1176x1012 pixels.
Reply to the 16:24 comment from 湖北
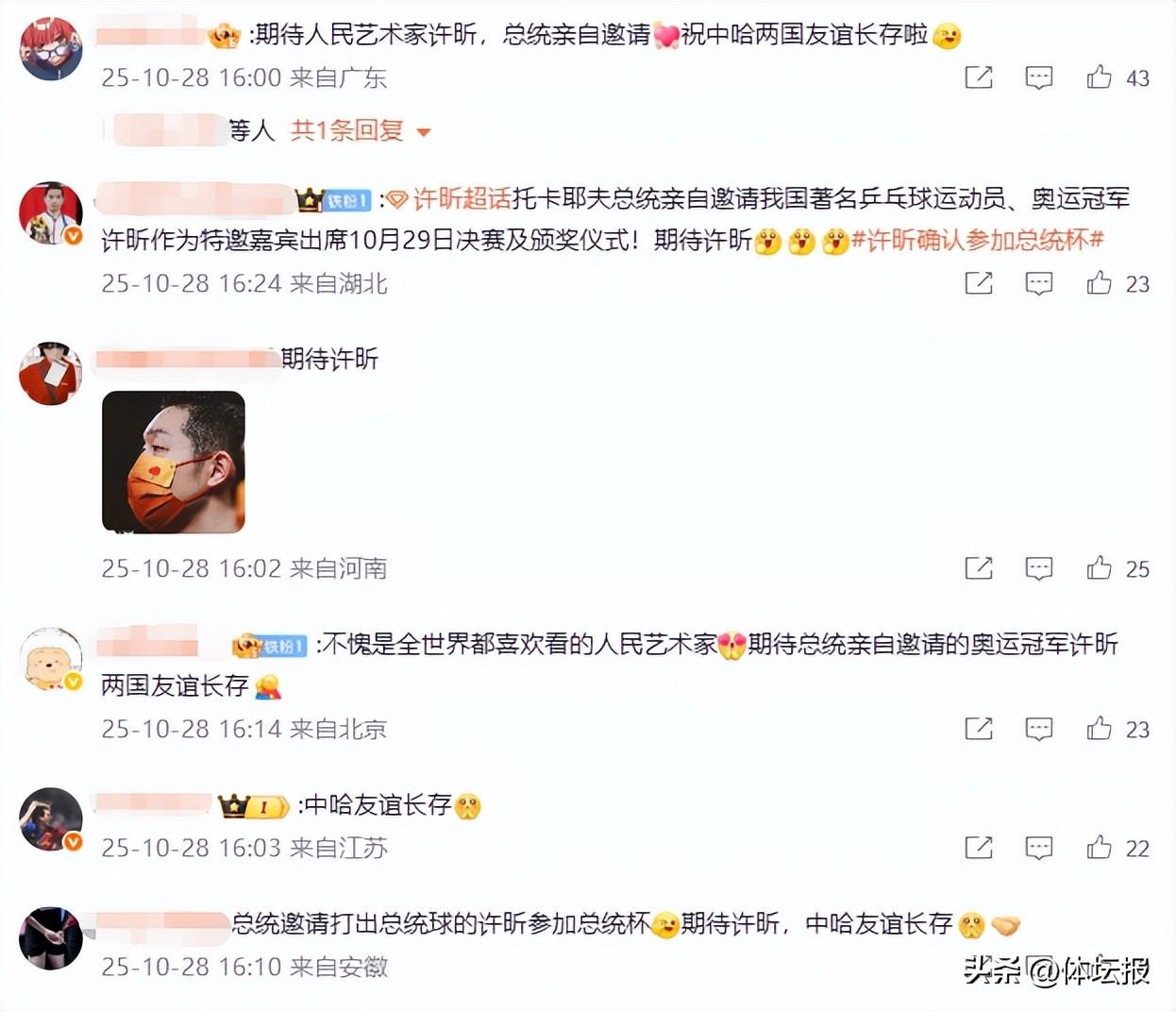tap(1038, 283)
